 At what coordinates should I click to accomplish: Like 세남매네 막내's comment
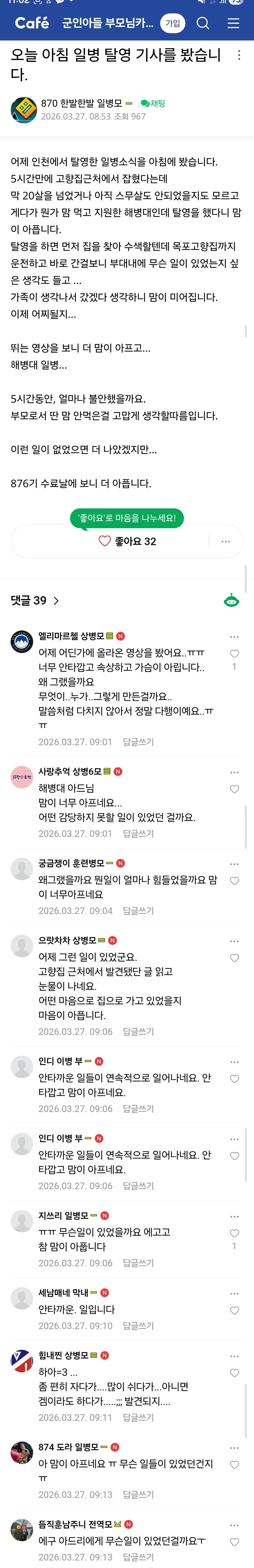pos(234,1310)
